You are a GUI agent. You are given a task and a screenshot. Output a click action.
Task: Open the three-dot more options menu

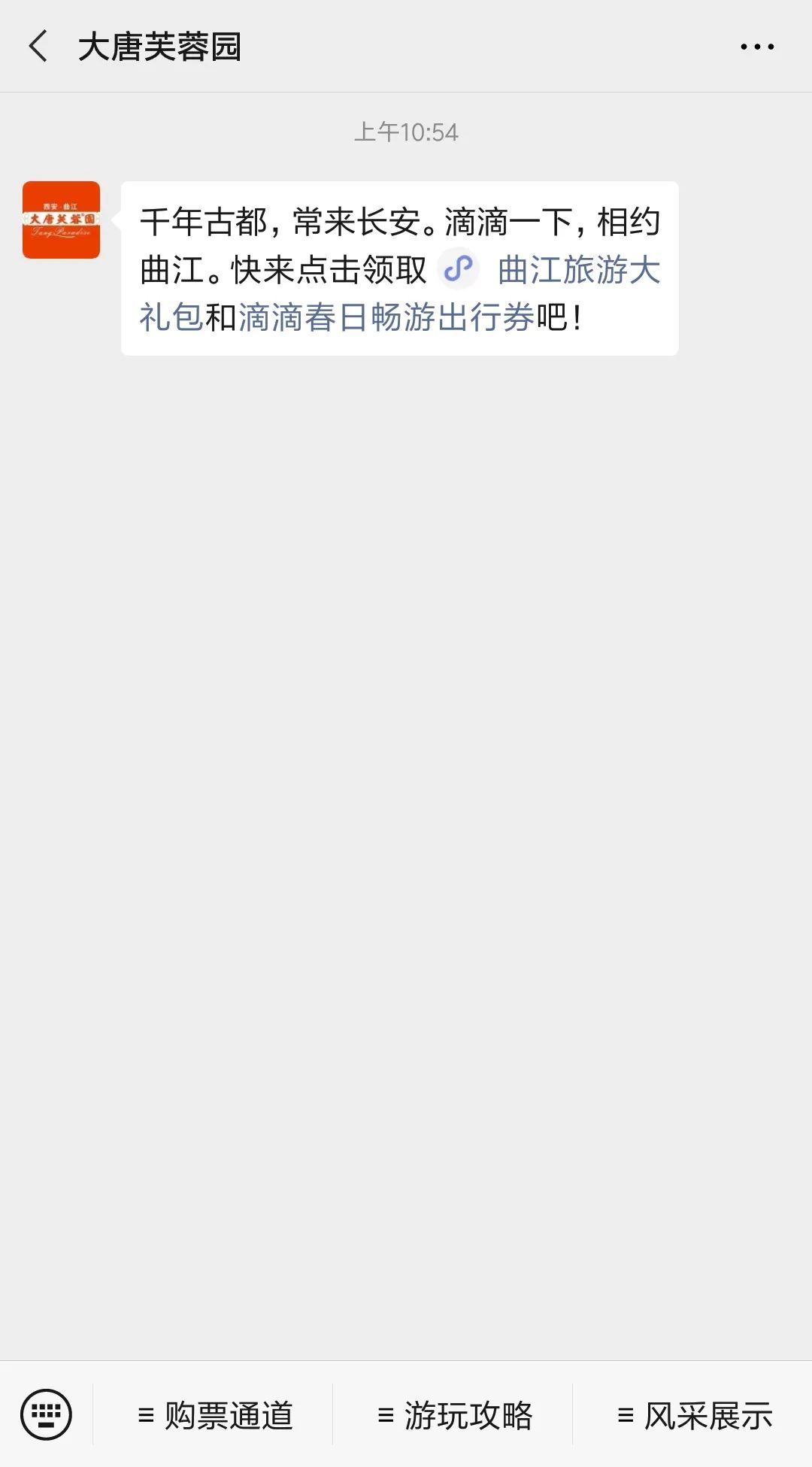[756, 47]
